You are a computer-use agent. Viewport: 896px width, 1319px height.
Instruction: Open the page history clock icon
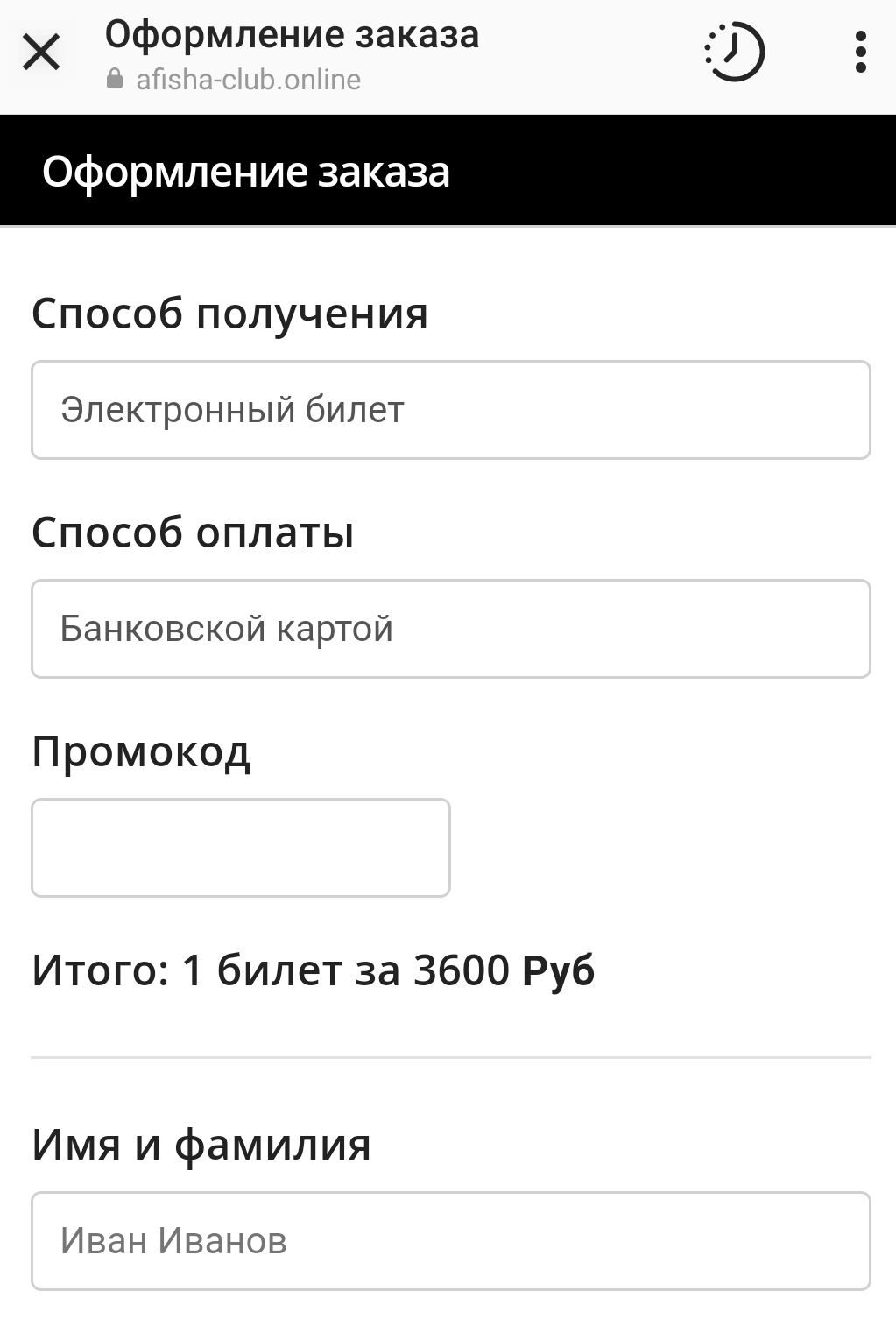734,53
